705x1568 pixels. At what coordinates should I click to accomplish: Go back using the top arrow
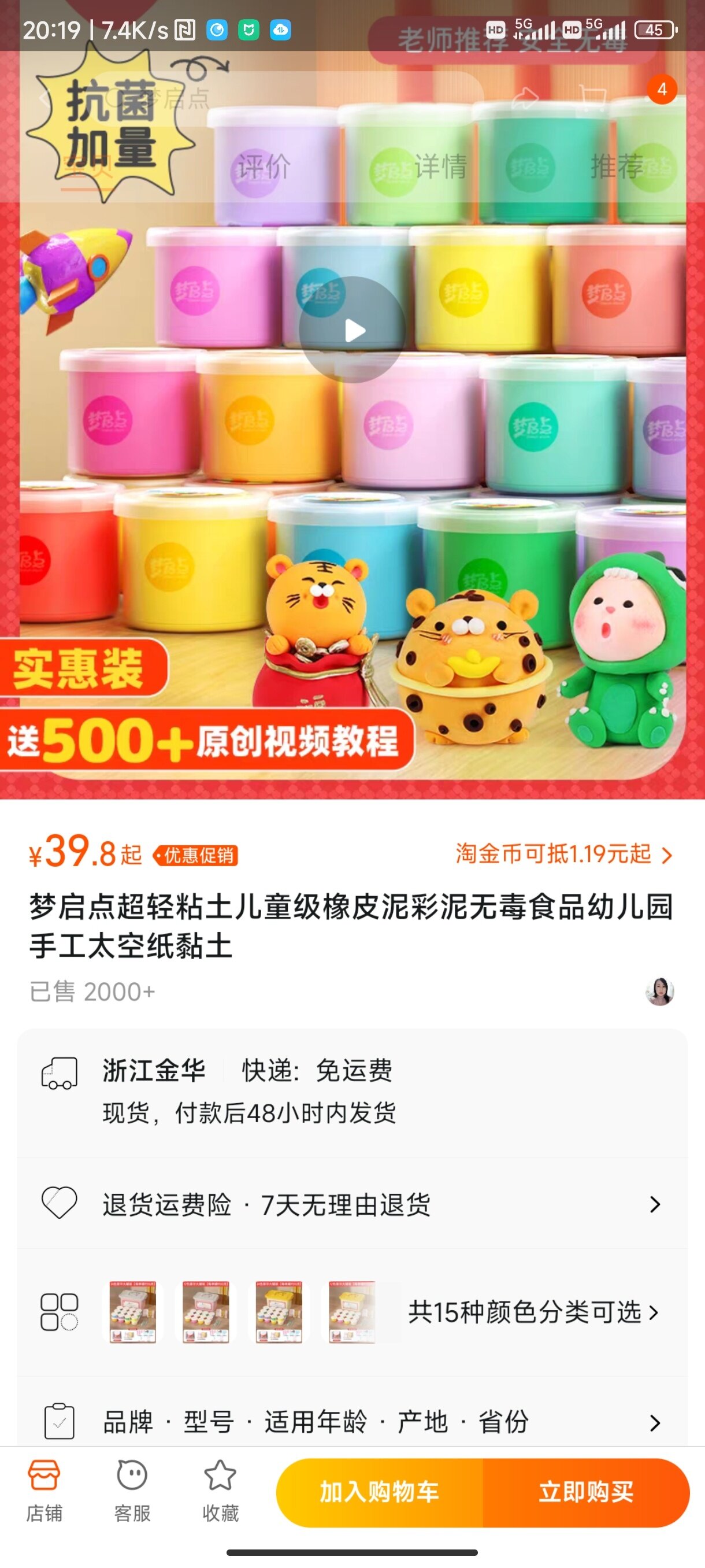point(44,98)
